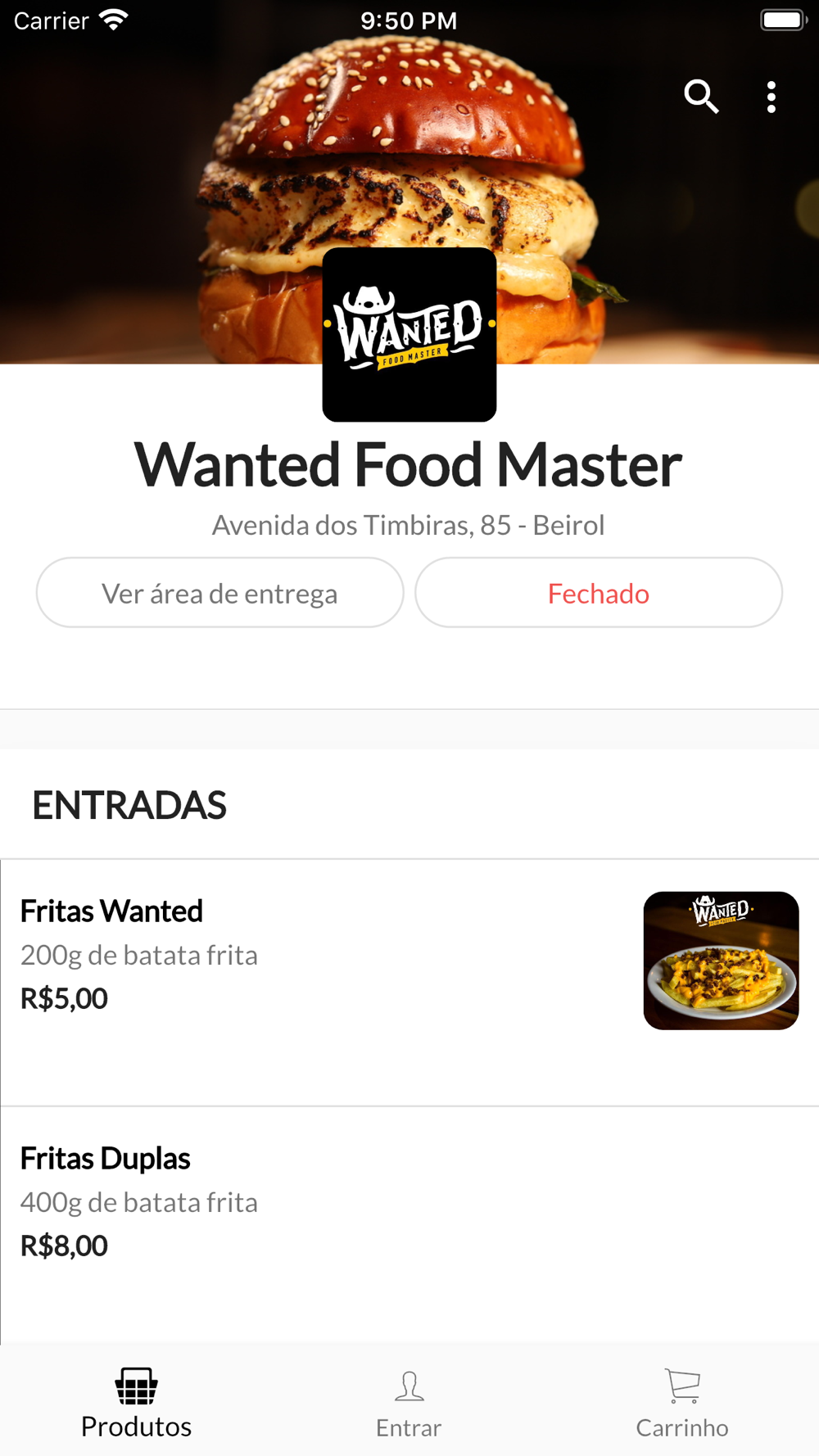
Task: Switch to the Produtos tab
Action: point(136,1402)
